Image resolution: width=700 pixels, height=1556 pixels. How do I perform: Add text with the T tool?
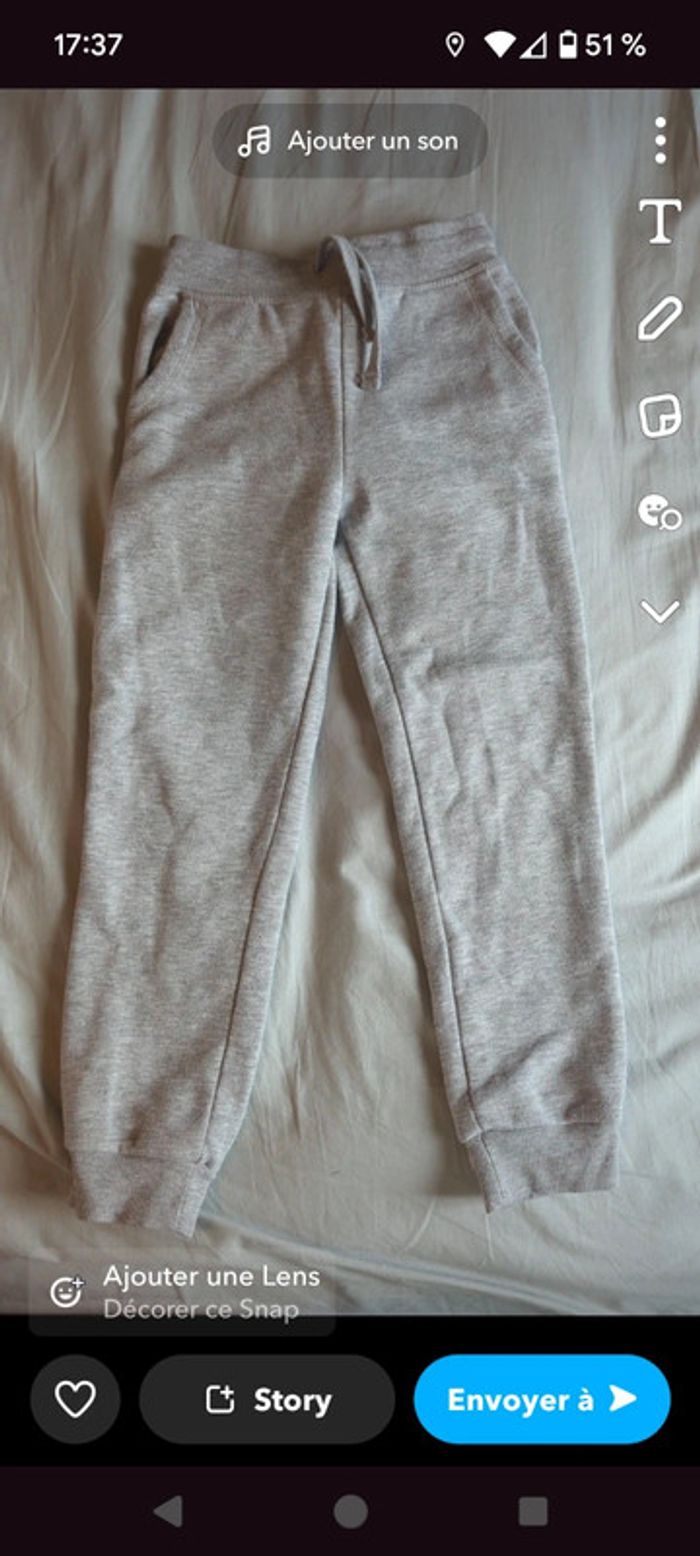click(x=660, y=221)
